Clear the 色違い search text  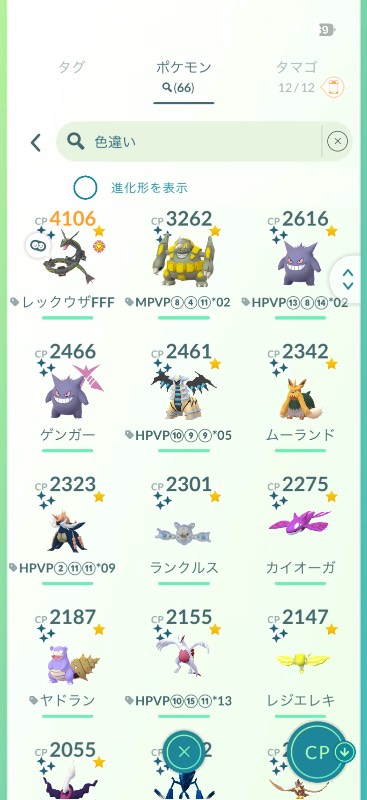(337, 141)
